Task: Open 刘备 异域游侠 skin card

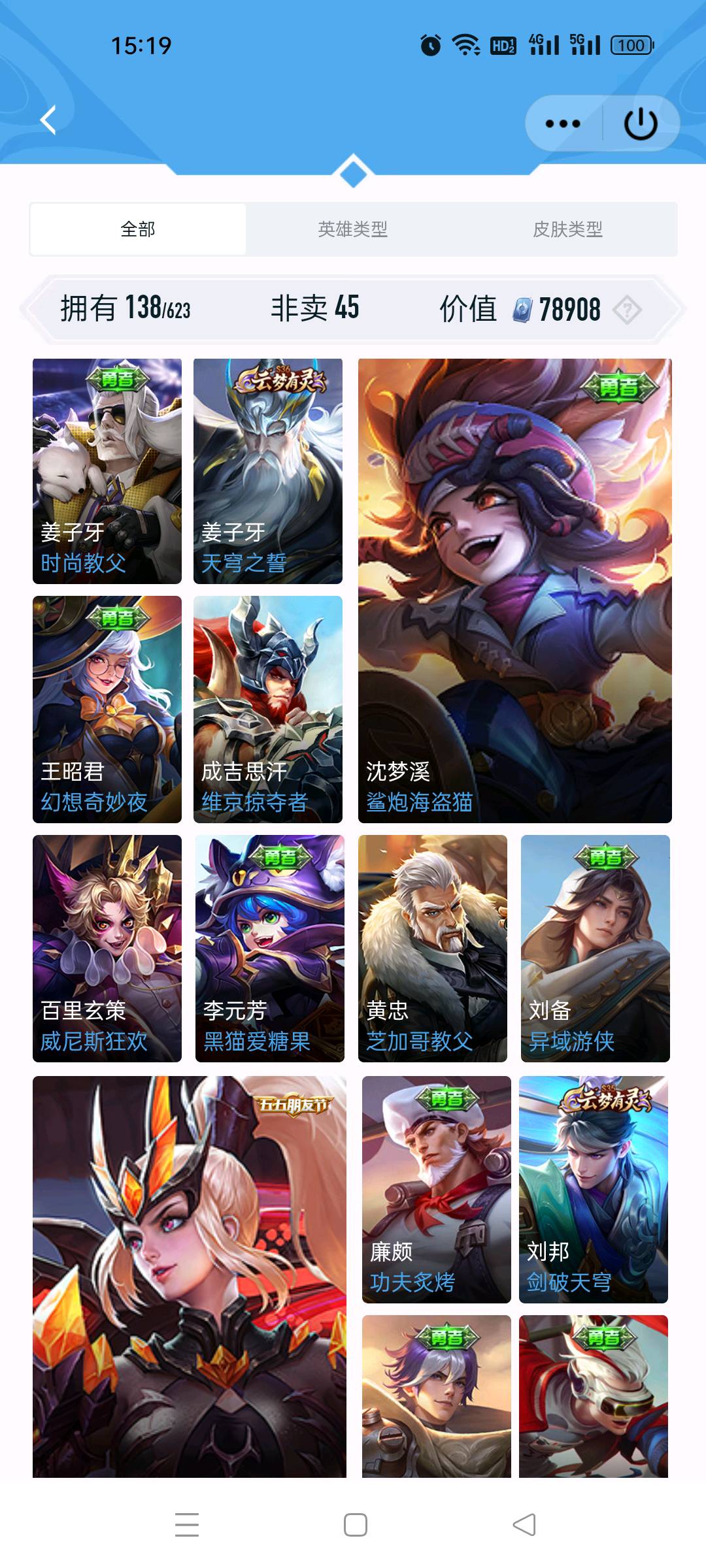Action: pyautogui.click(x=595, y=948)
